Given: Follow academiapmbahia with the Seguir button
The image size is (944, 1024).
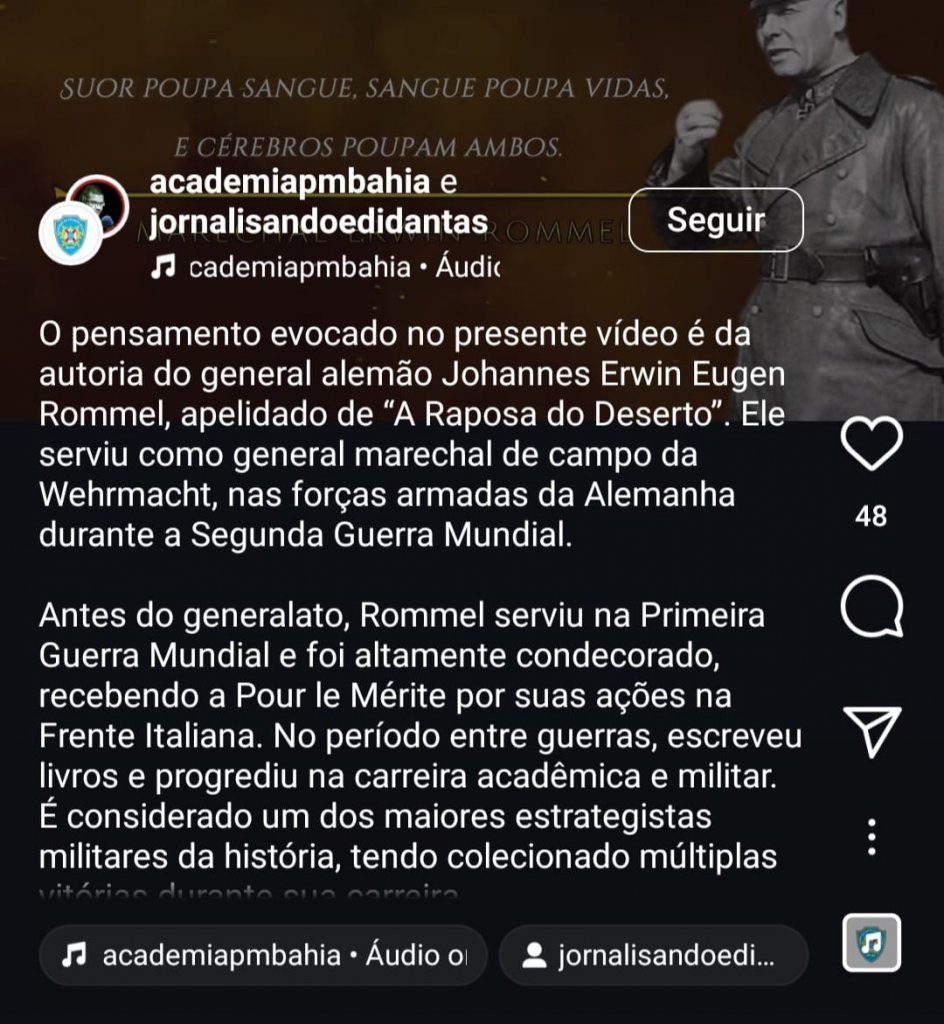Looking at the screenshot, I should click(715, 220).
